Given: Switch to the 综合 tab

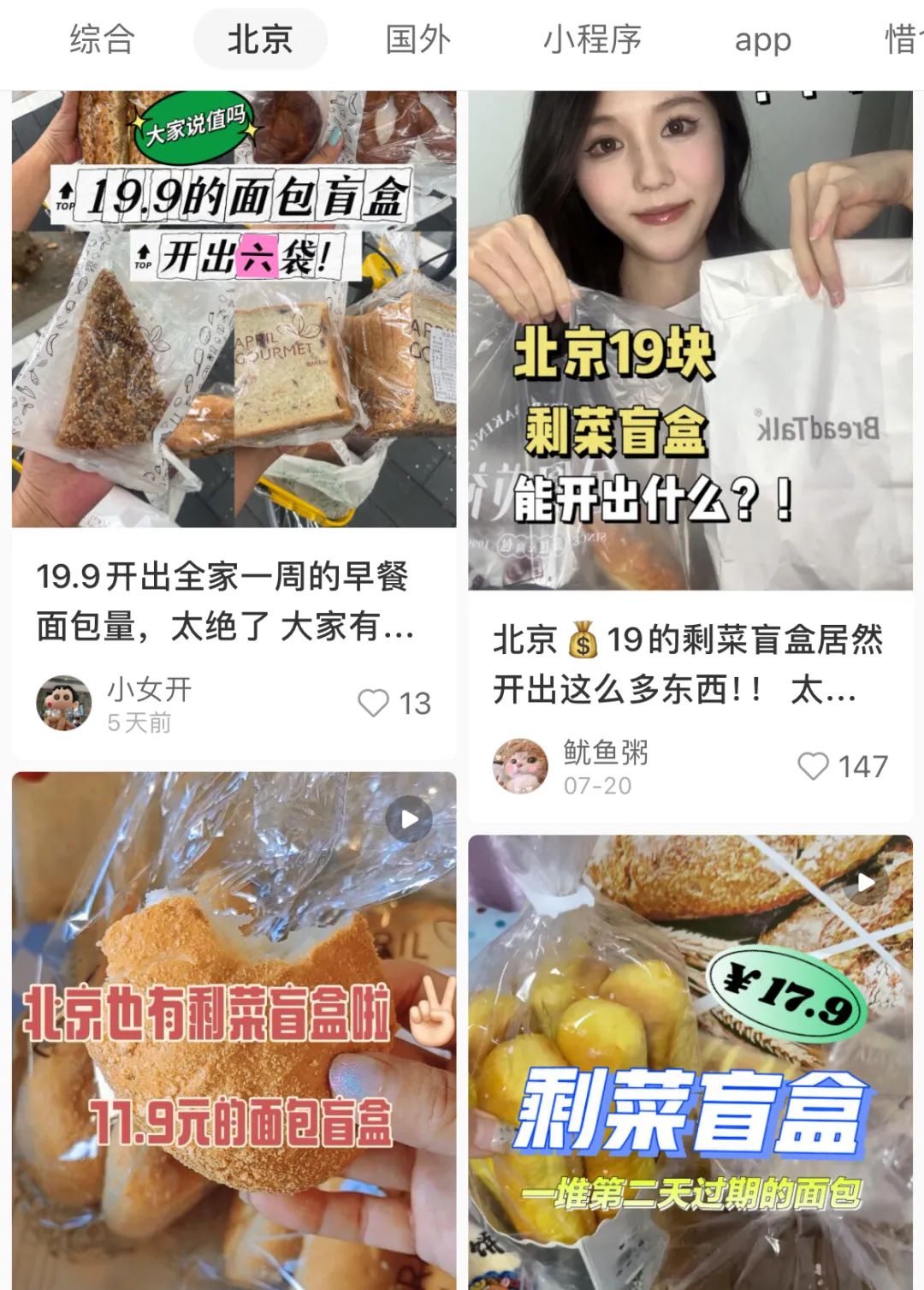Looking at the screenshot, I should click(102, 39).
